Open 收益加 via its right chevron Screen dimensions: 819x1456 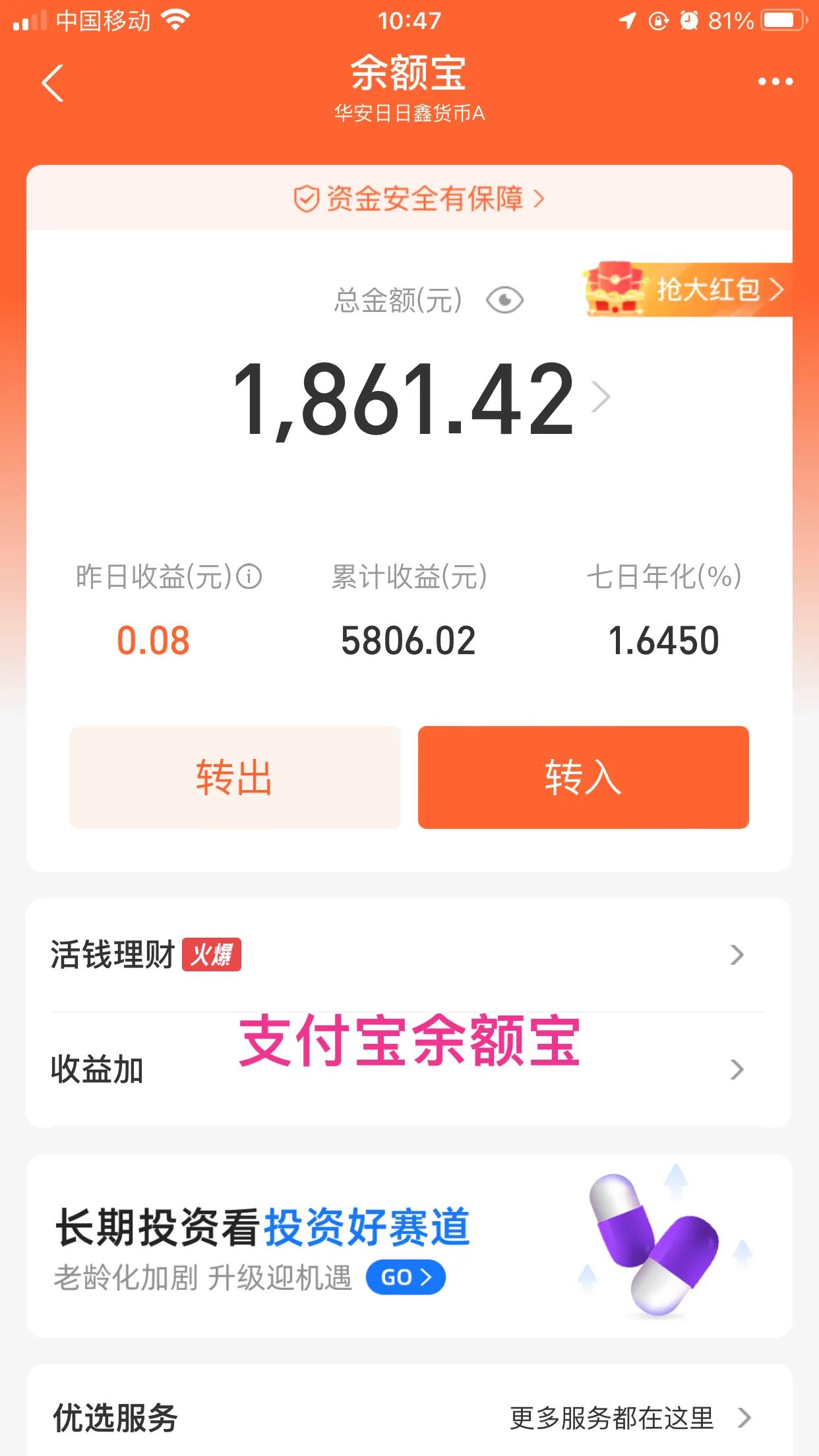[737, 1068]
